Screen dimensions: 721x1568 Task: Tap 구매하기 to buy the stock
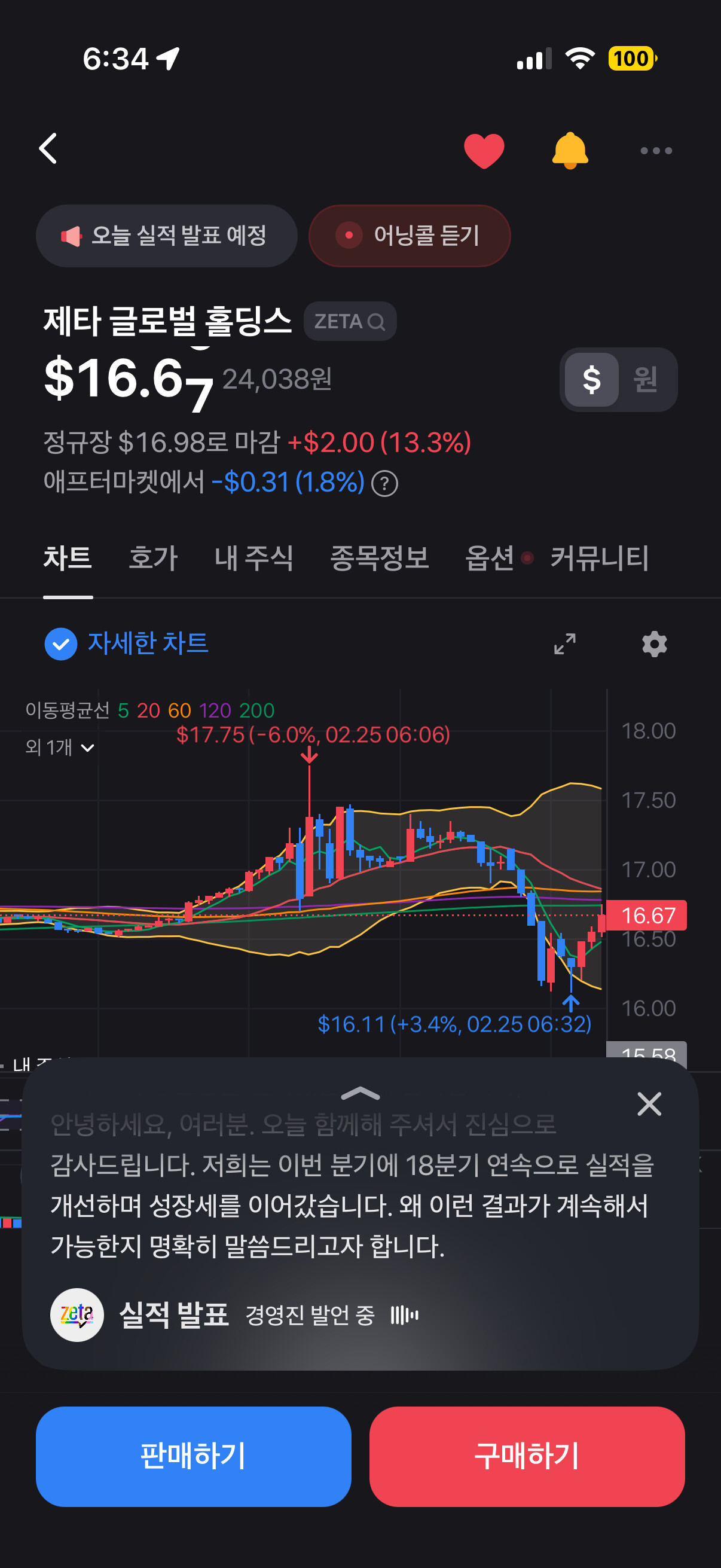[x=526, y=1456]
